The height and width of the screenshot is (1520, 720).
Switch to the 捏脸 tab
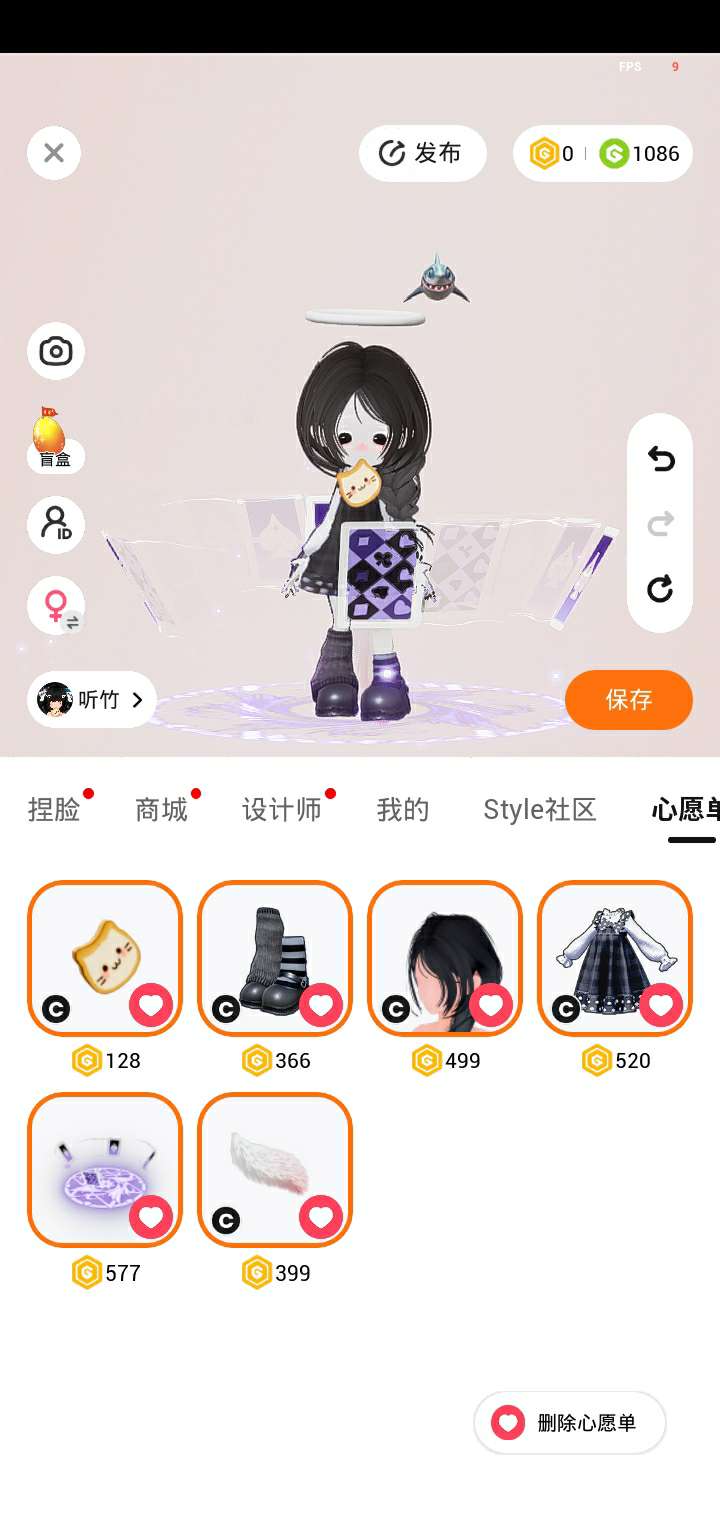(x=54, y=810)
